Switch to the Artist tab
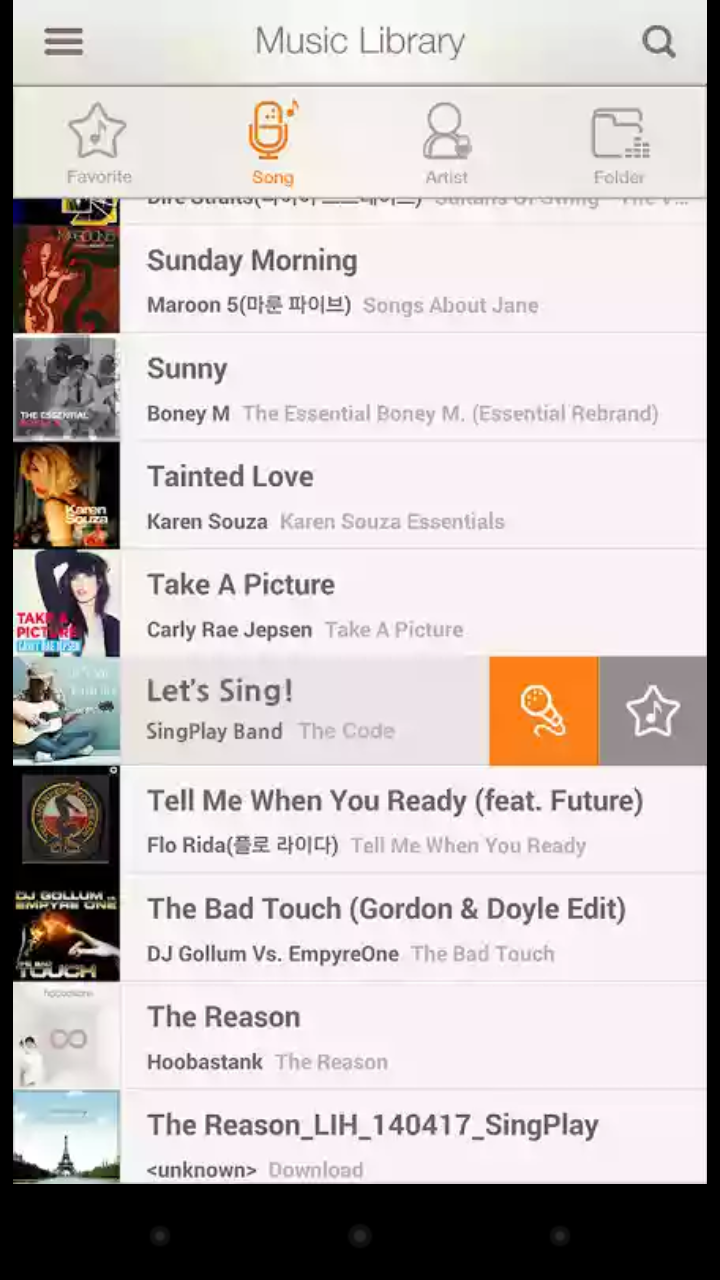Screen dimensions: 720x1280 click(x=446, y=143)
